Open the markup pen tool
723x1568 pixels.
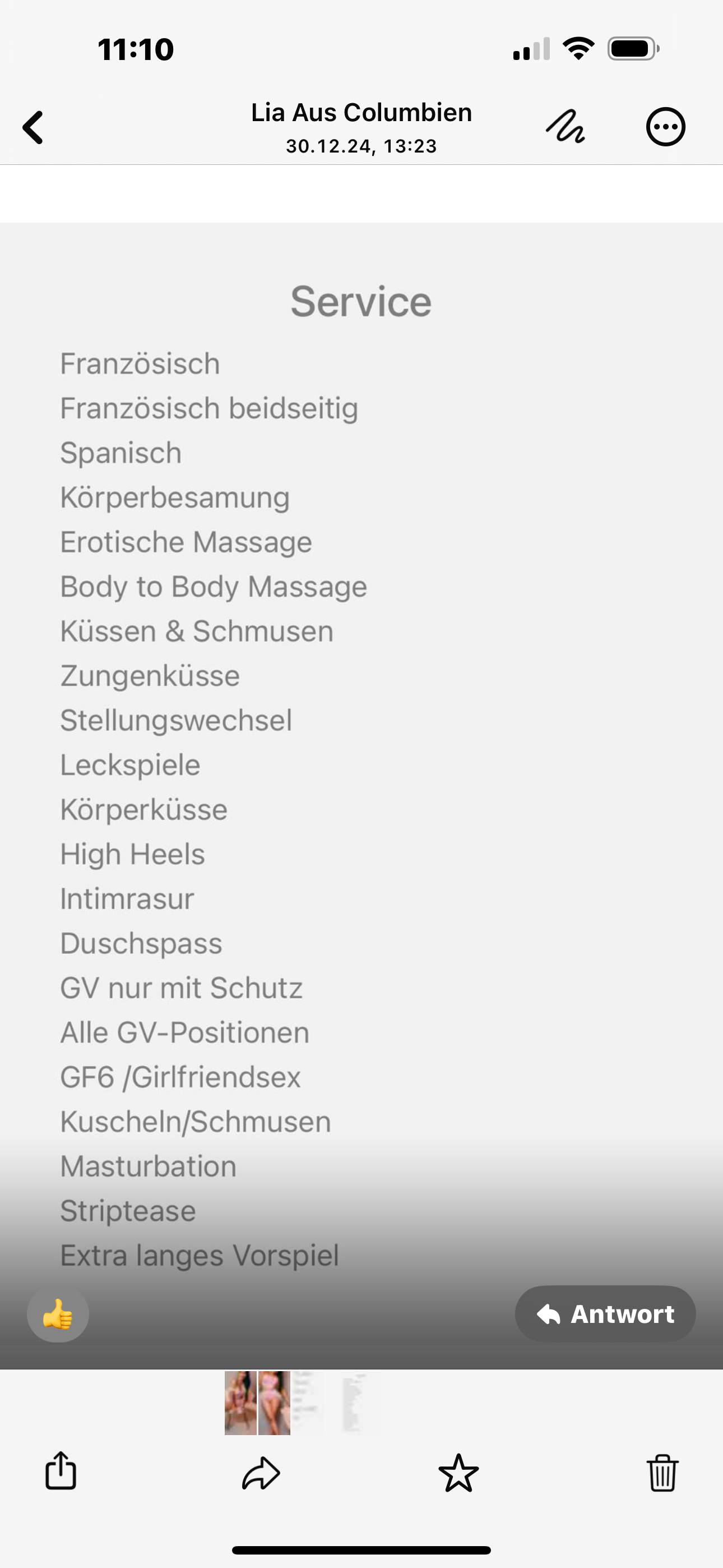565,127
